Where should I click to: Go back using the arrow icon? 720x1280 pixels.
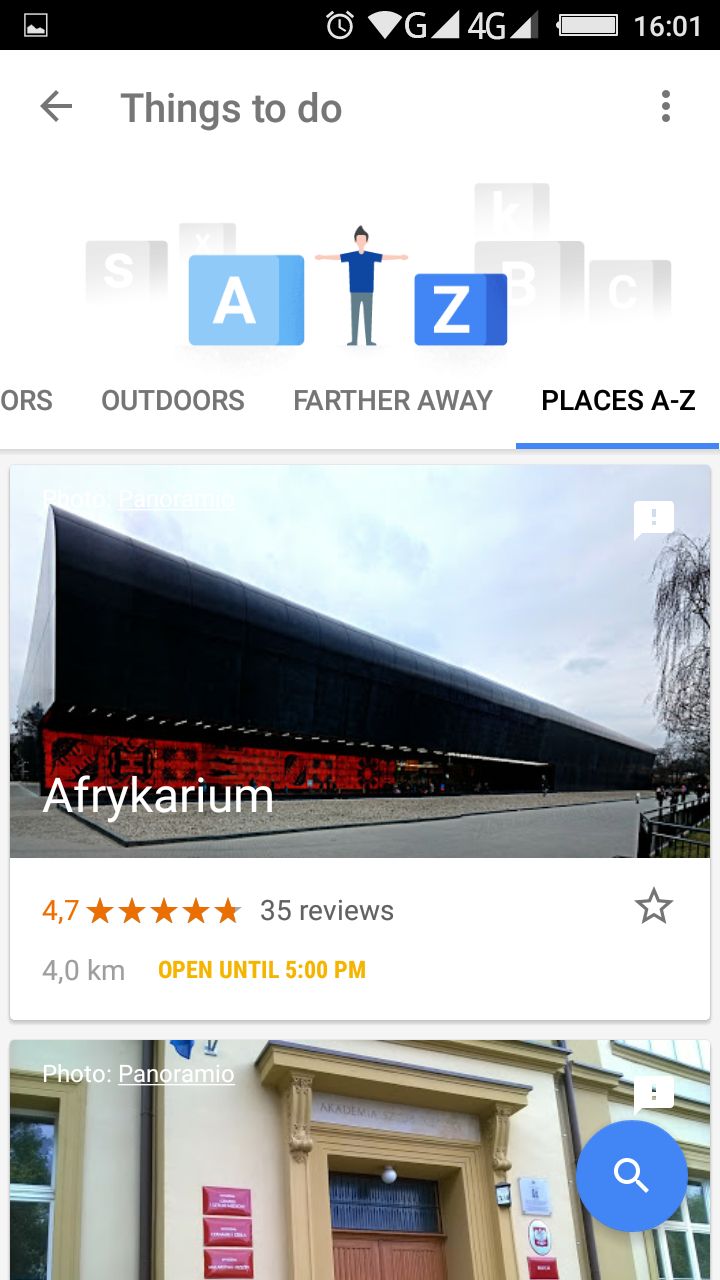click(x=56, y=107)
